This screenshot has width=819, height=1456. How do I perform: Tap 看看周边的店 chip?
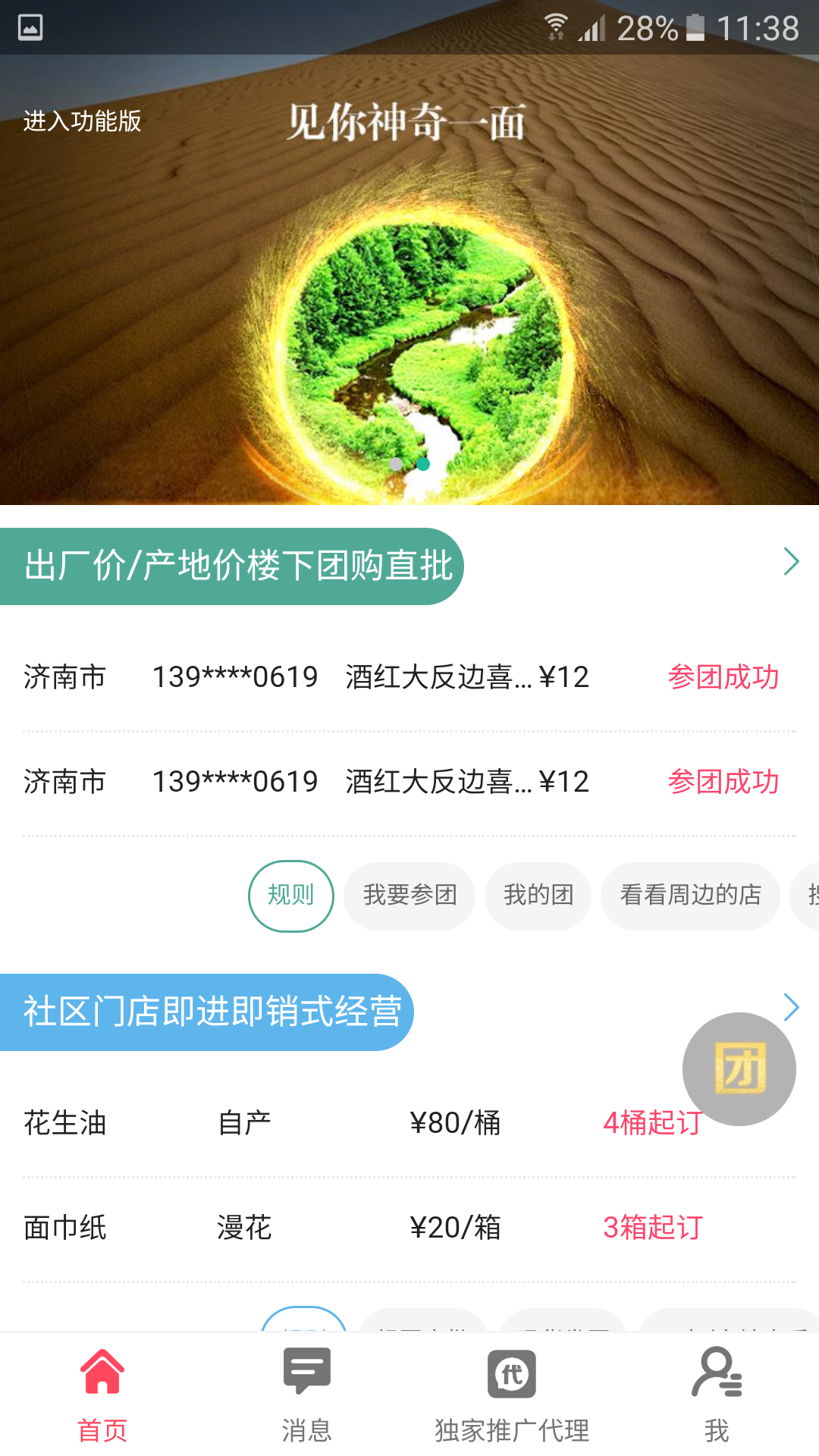pos(690,896)
